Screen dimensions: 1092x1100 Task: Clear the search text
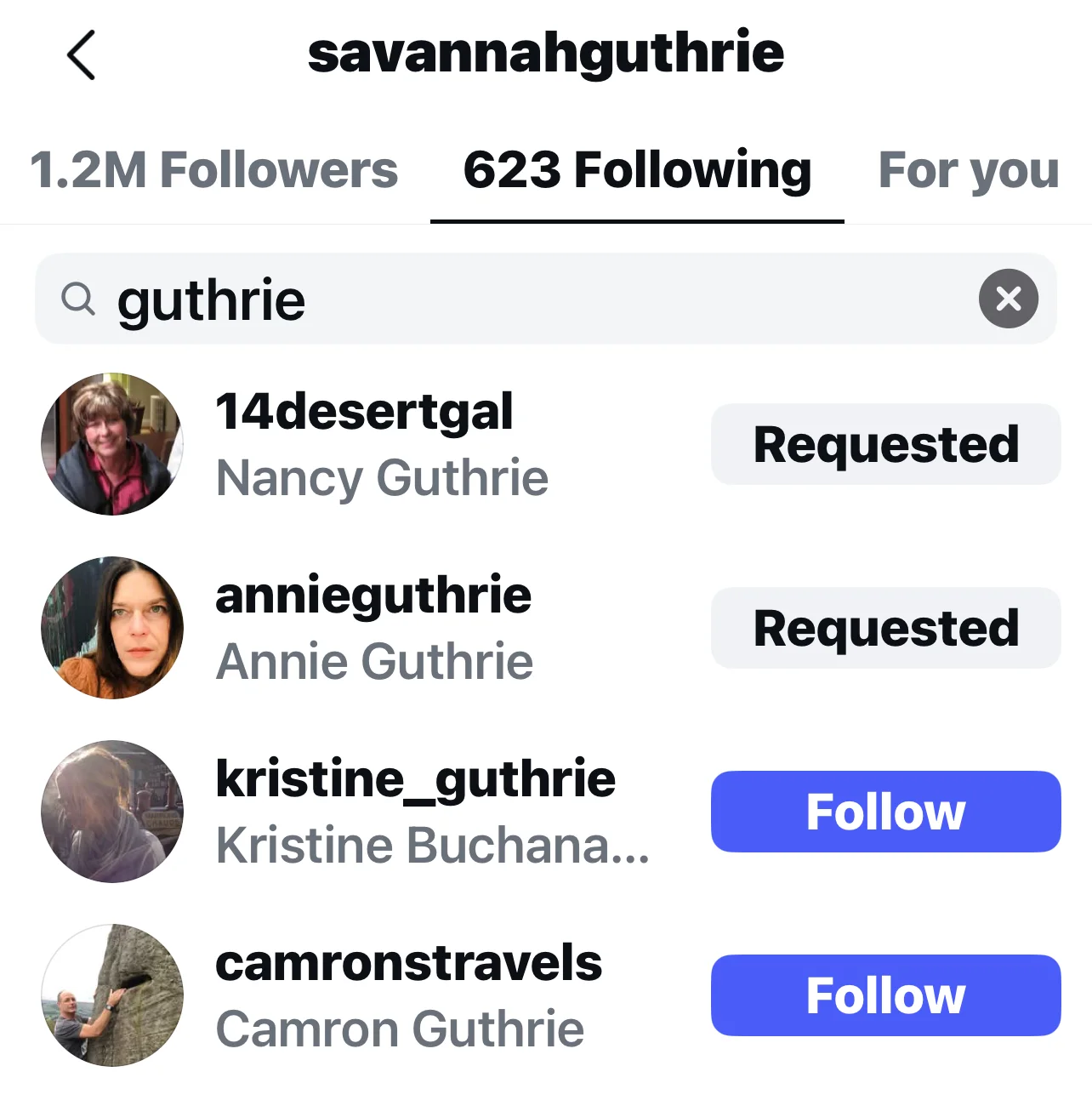[x=1008, y=299]
